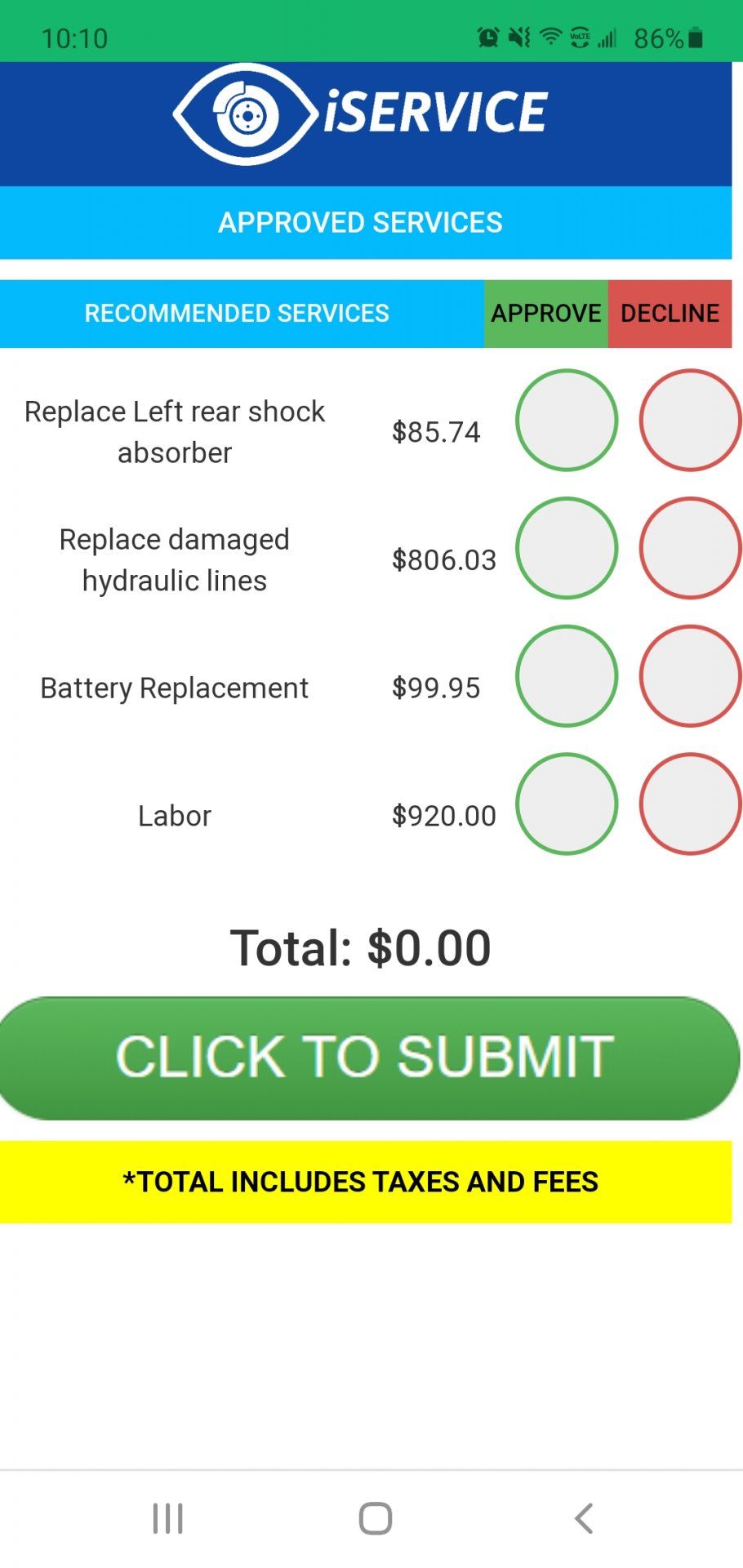Approve the Battery Replacement service

[x=567, y=676]
